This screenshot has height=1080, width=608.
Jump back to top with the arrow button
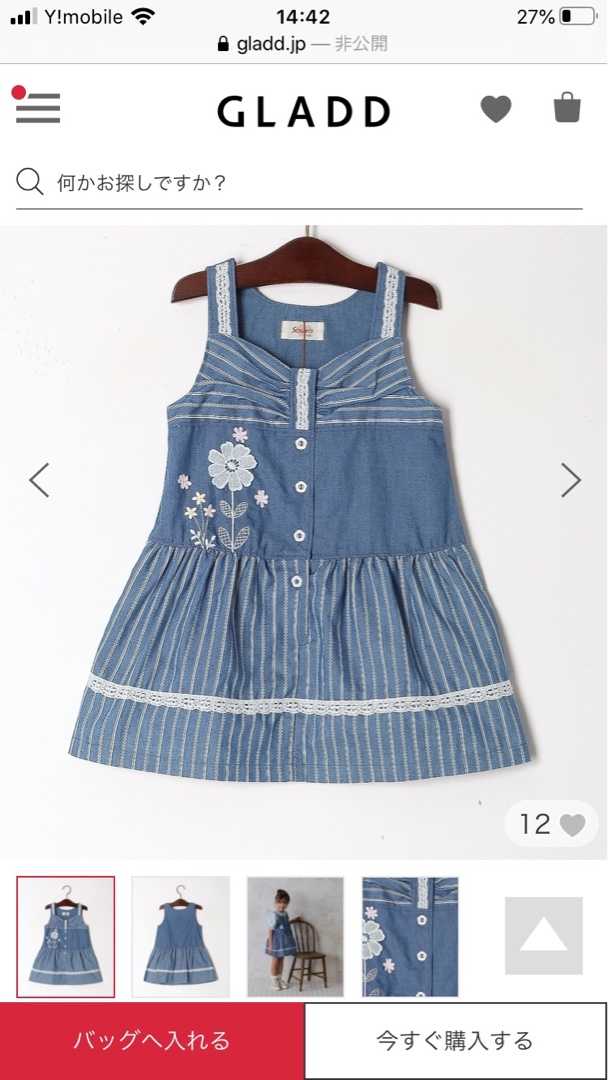coord(543,936)
